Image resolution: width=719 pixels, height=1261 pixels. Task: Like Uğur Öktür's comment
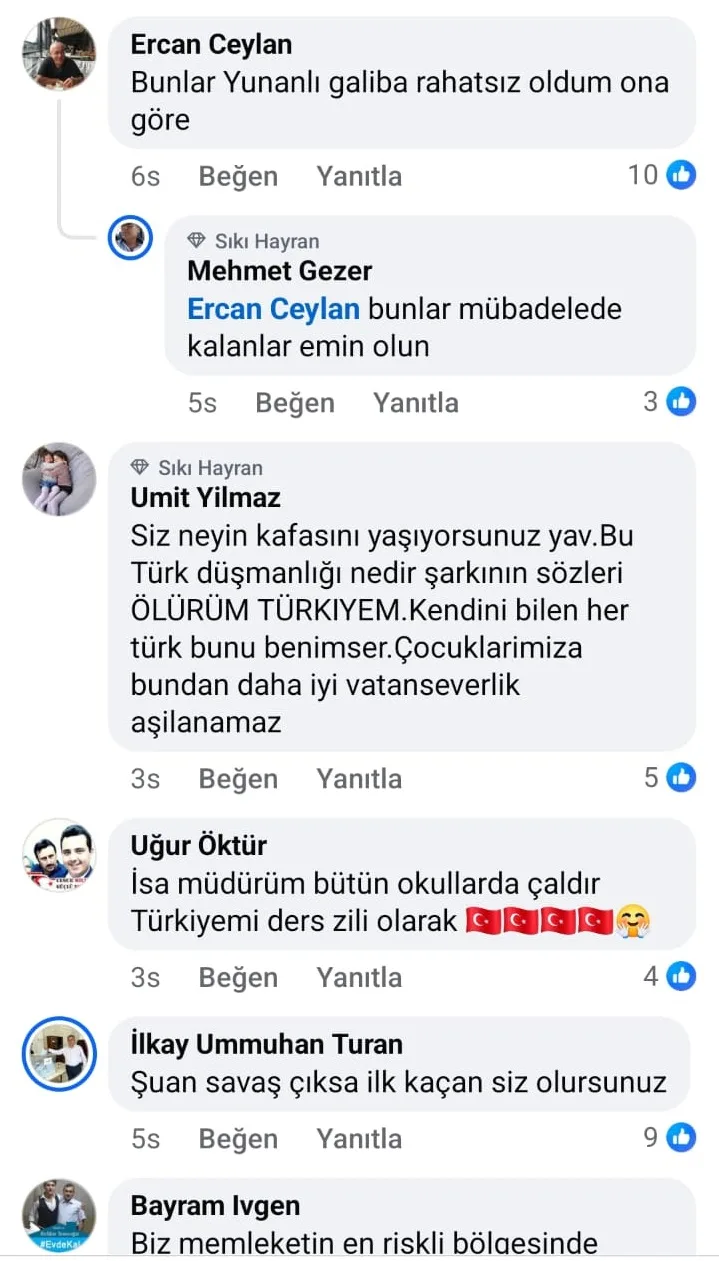238,977
